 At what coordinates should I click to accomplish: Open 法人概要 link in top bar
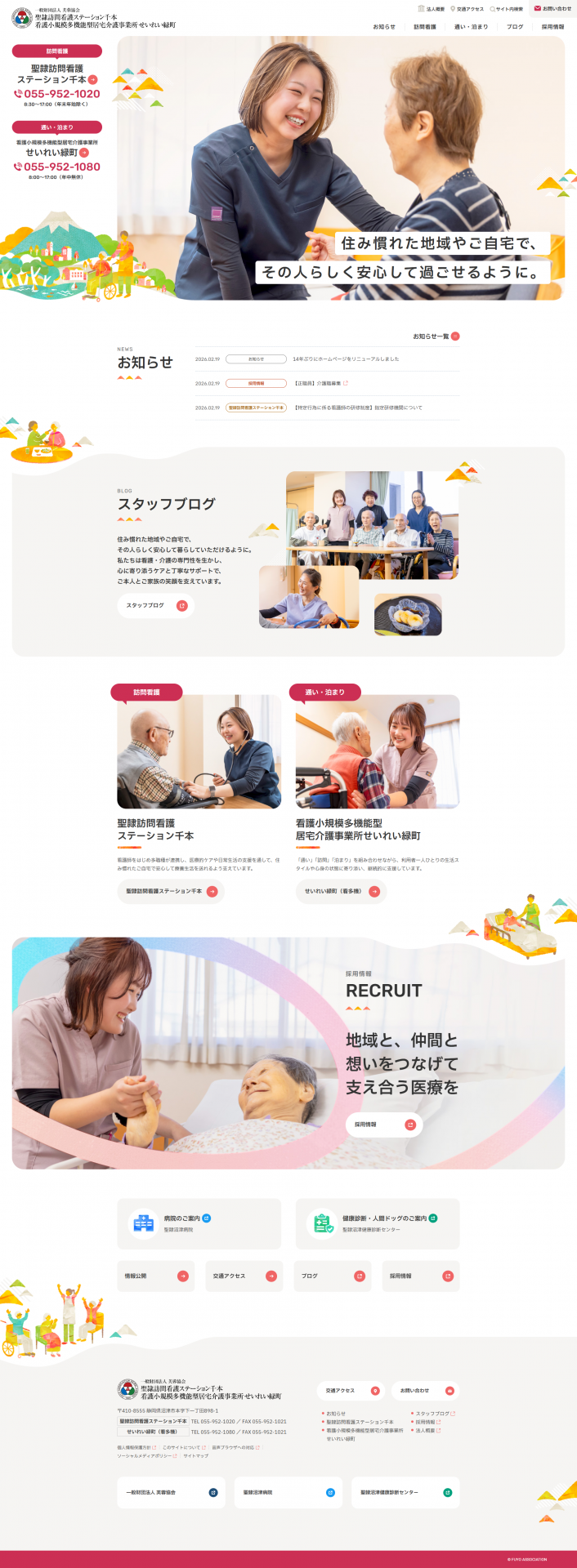click(432, 9)
